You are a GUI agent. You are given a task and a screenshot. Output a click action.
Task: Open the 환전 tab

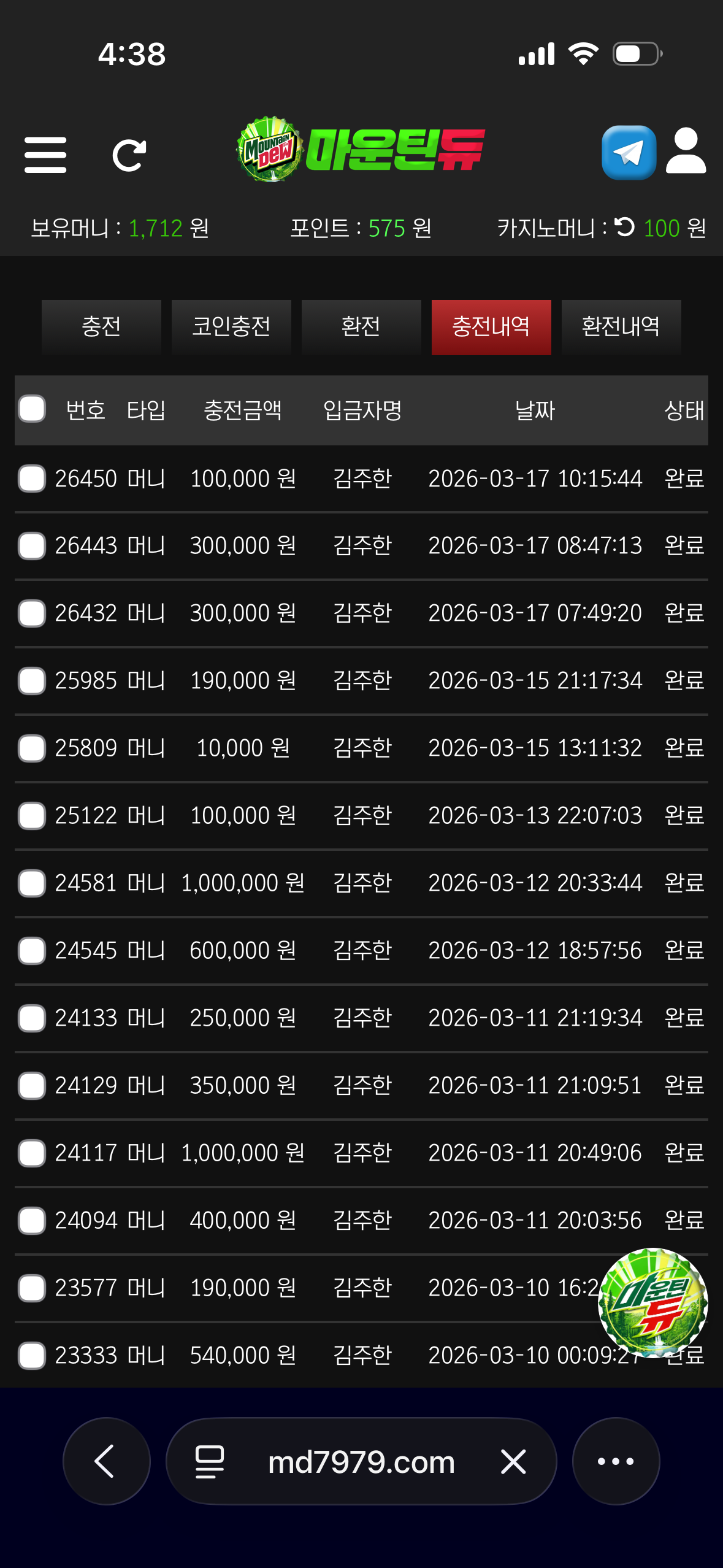(x=361, y=326)
